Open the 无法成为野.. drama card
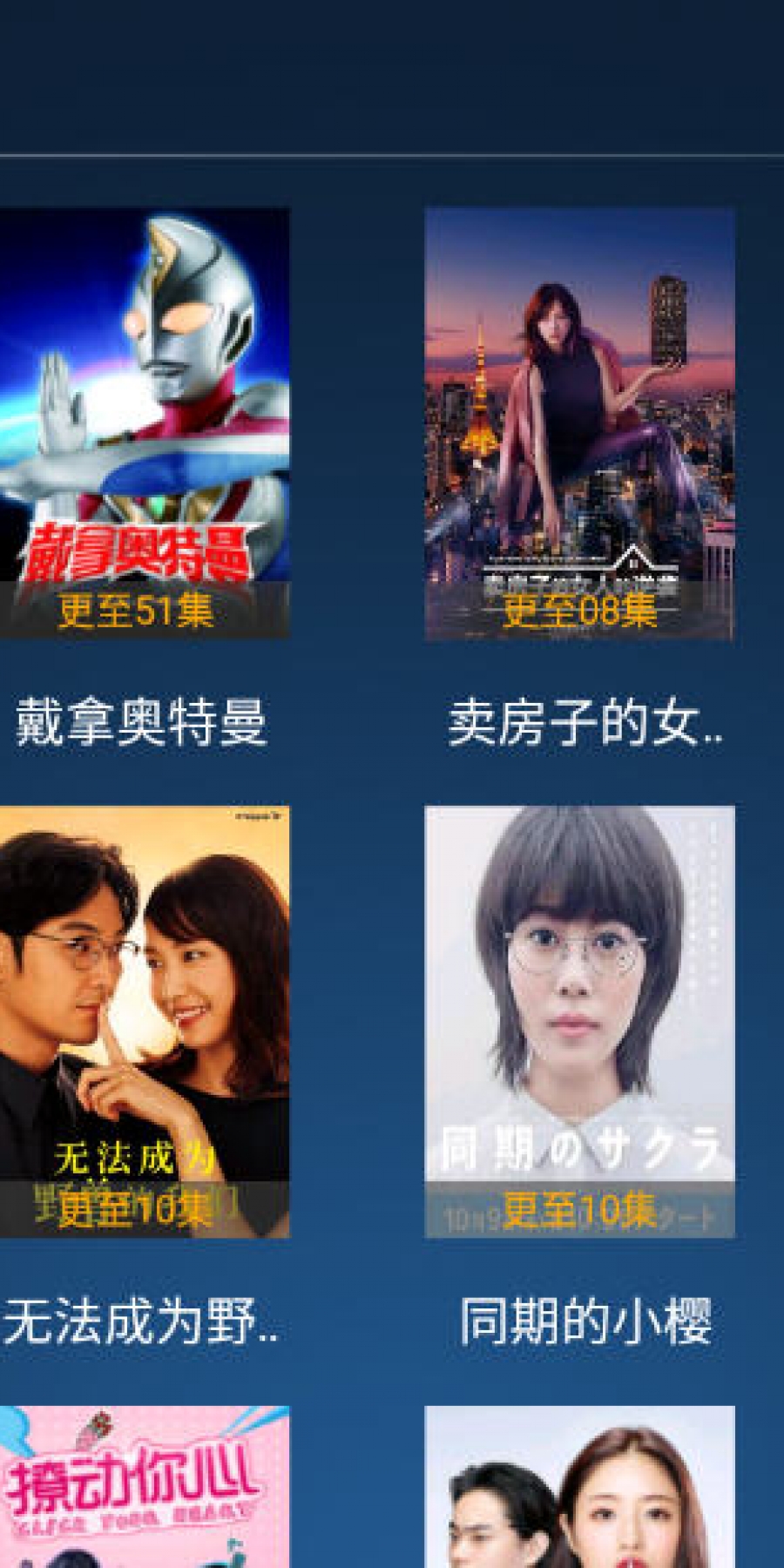Viewport: 784px width, 1568px height. point(144,1021)
